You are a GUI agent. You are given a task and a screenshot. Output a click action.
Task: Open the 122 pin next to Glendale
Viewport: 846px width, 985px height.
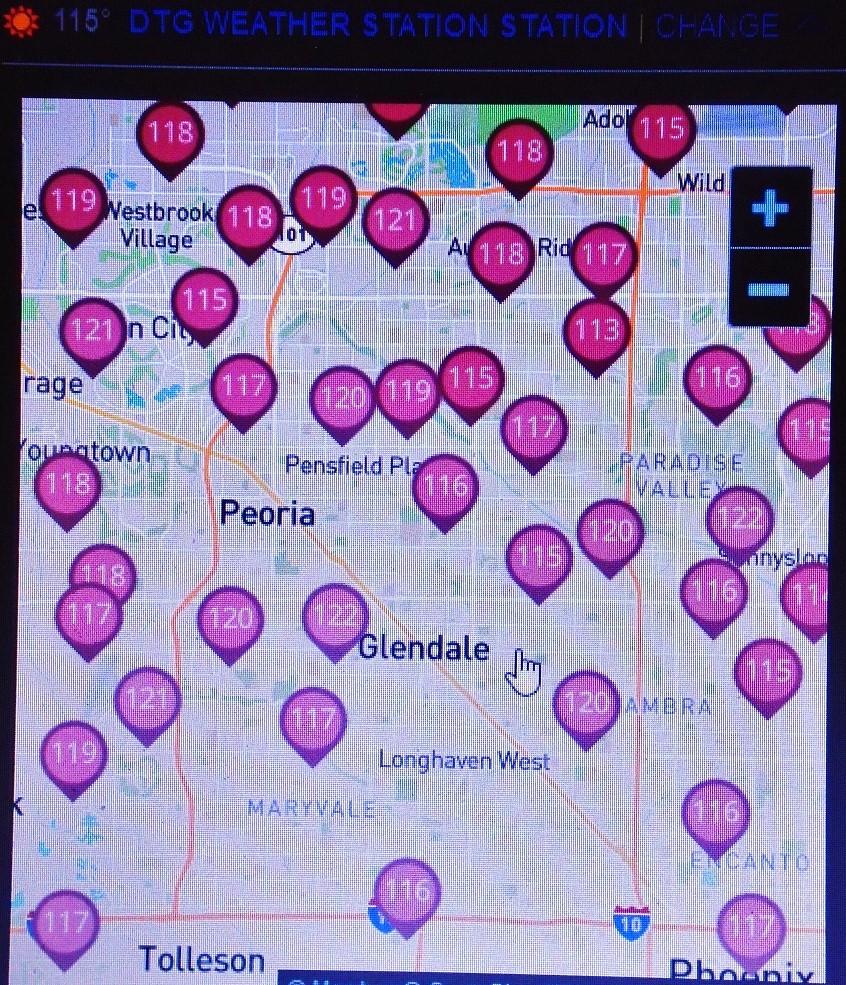pos(335,616)
